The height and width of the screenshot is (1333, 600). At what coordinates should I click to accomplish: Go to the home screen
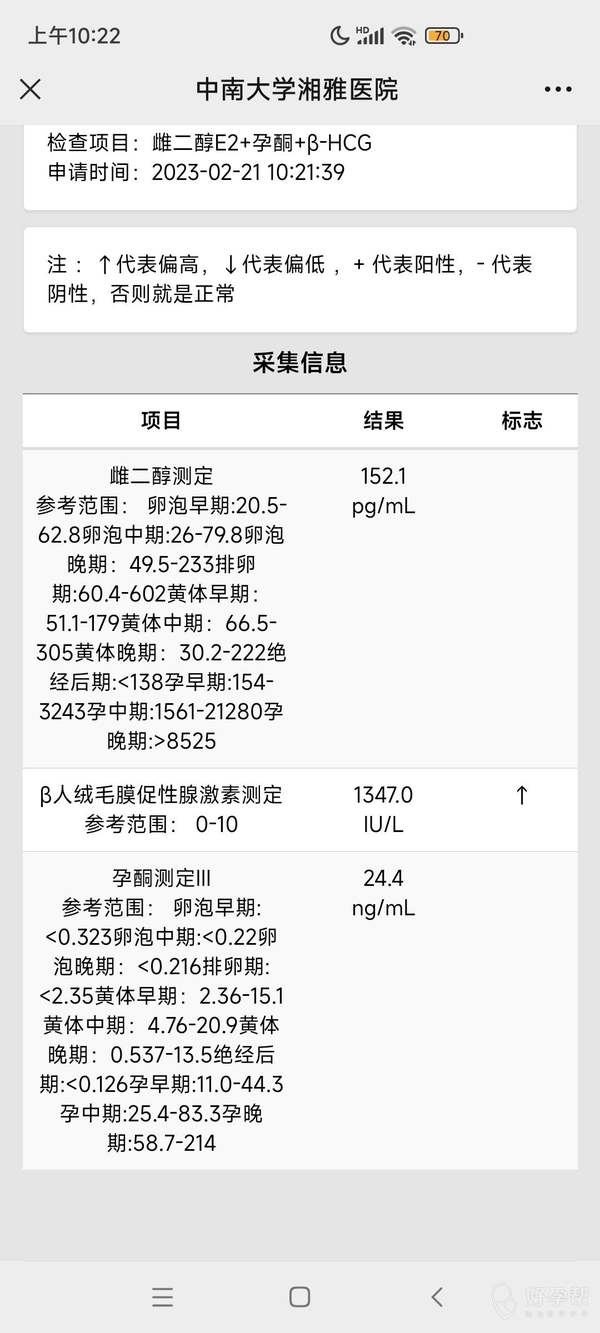(x=299, y=1297)
